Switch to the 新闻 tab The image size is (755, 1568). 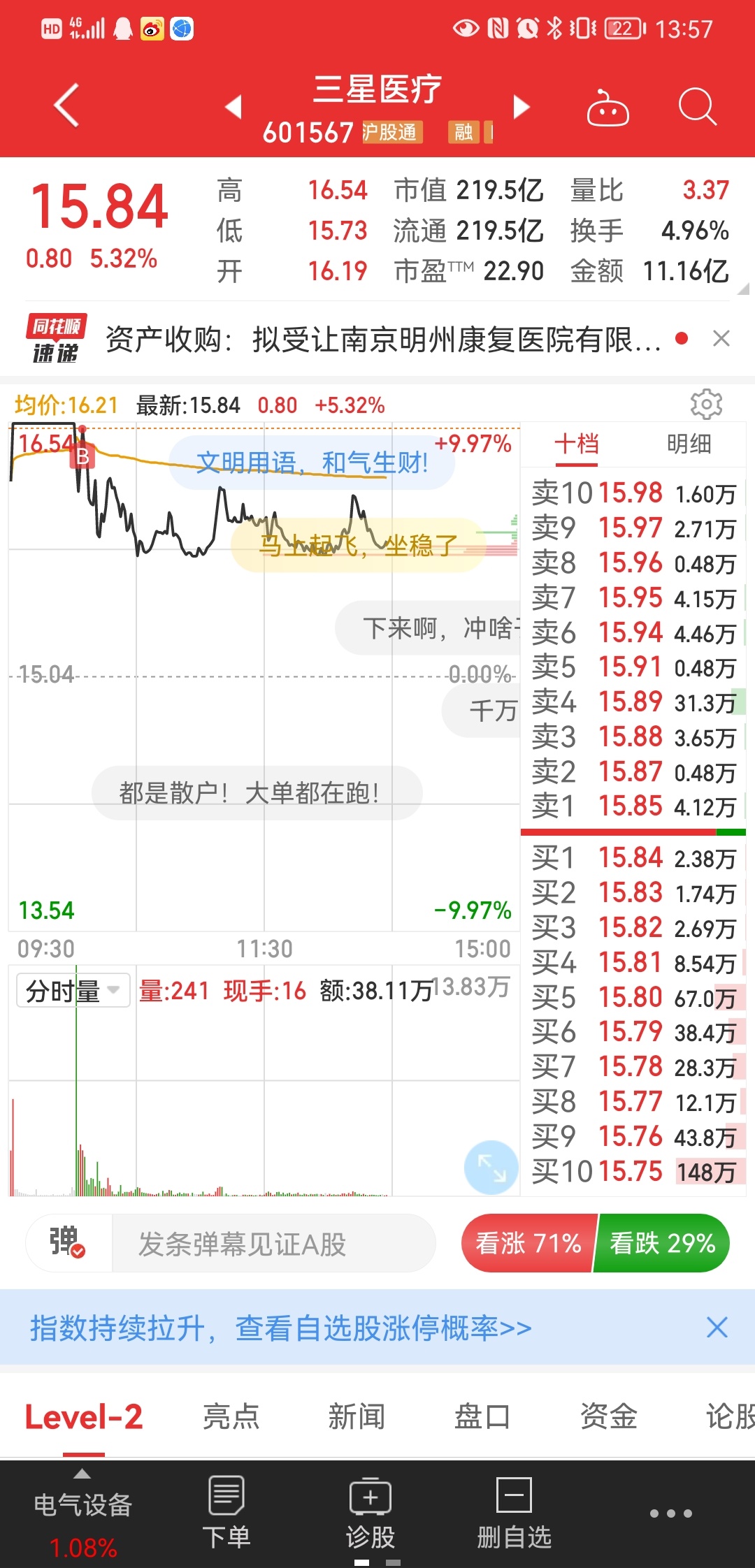pyautogui.click(x=357, y=1417)
